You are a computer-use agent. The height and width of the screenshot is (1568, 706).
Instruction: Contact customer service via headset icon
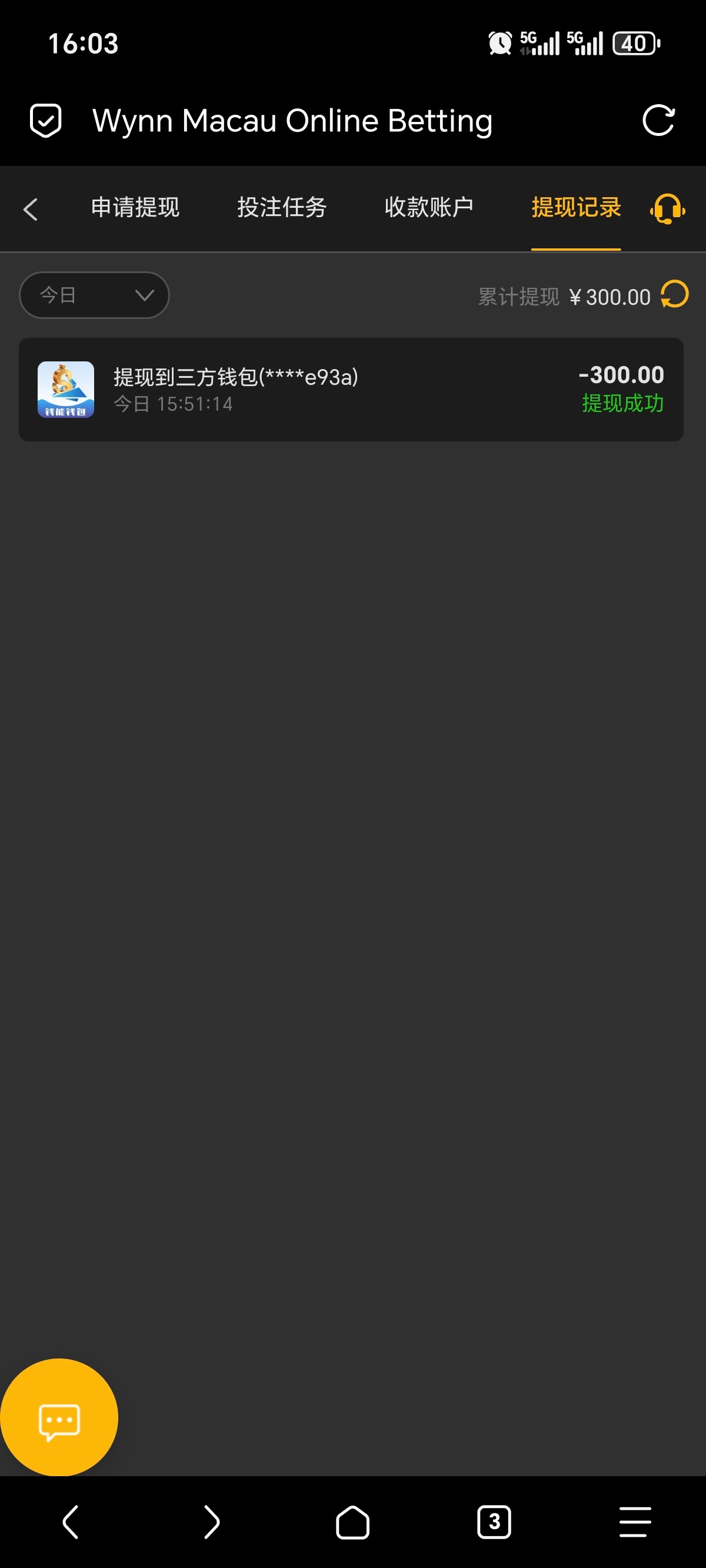point(668,209)
